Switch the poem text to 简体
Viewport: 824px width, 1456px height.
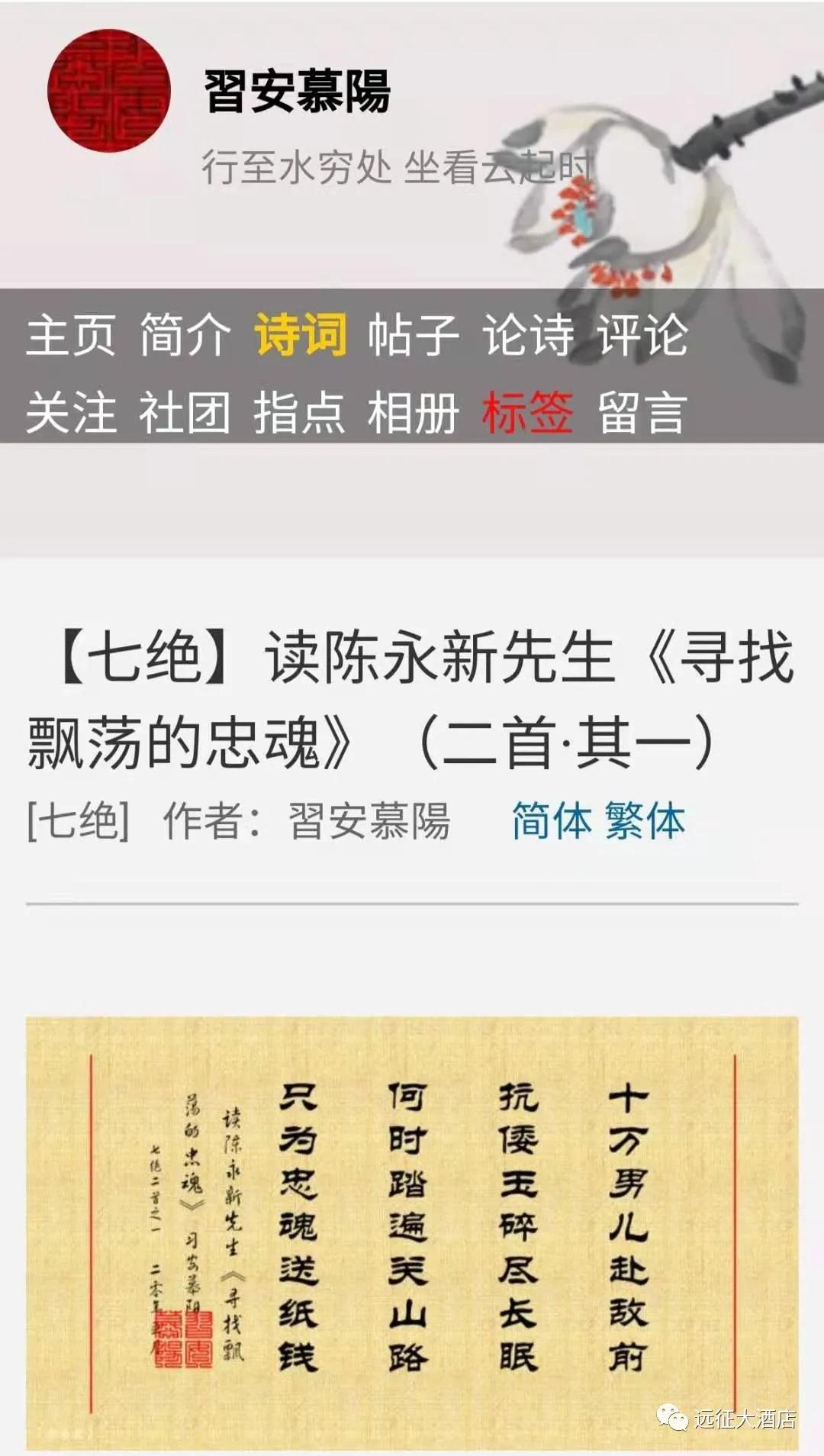[x=552, y=821]
